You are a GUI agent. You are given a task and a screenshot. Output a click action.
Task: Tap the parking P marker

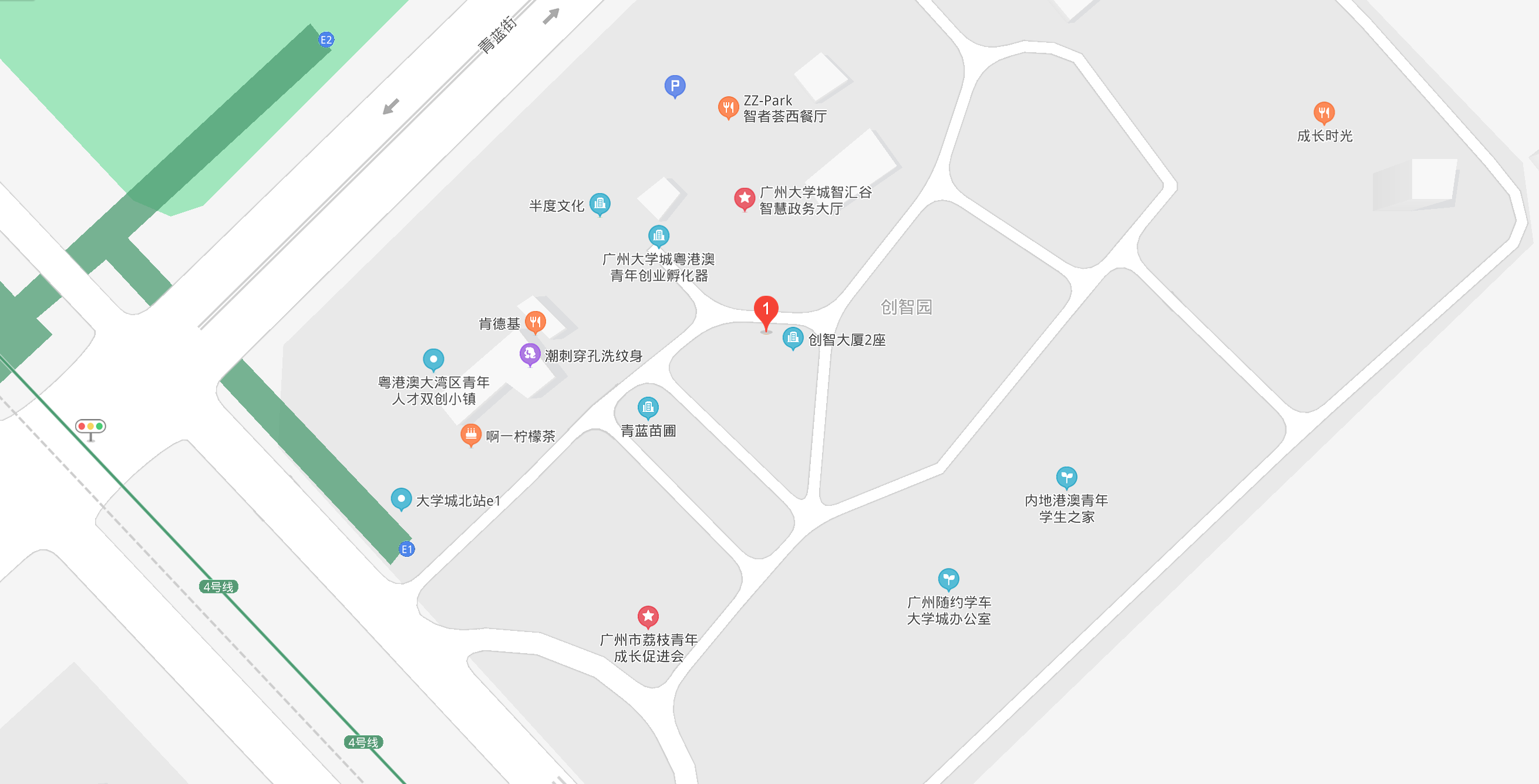(675, 86)
